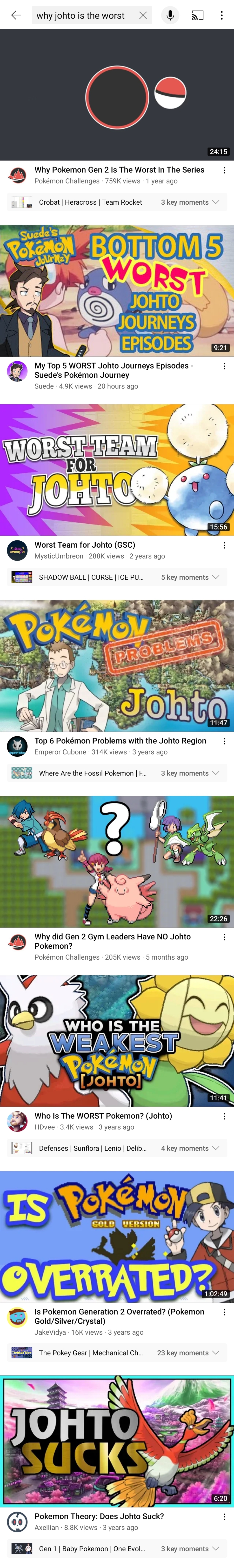Start a voice search with the microphone

point(170,15)
